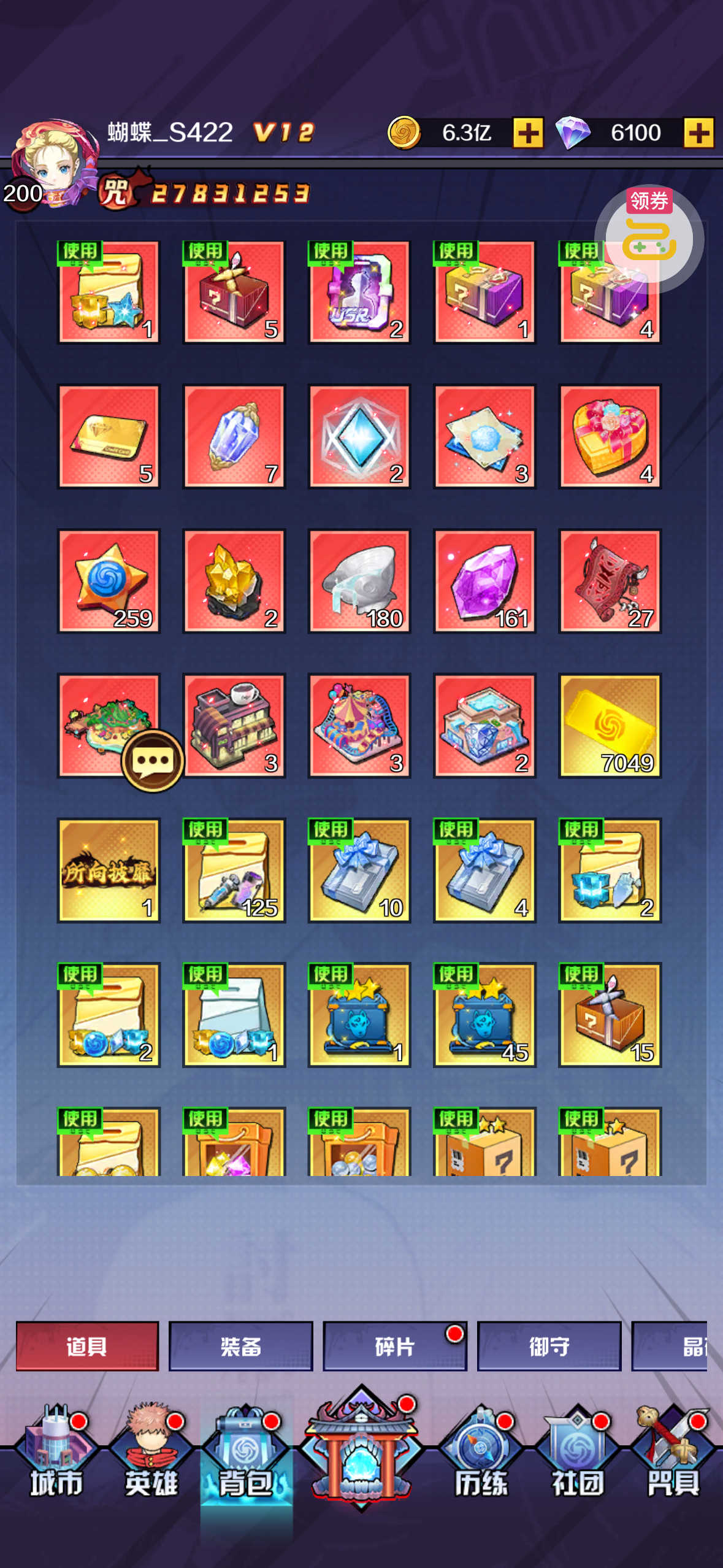Open the central shrine gate button
Viewport: 723px width, 1568px height.
(x=361, y=1448)
